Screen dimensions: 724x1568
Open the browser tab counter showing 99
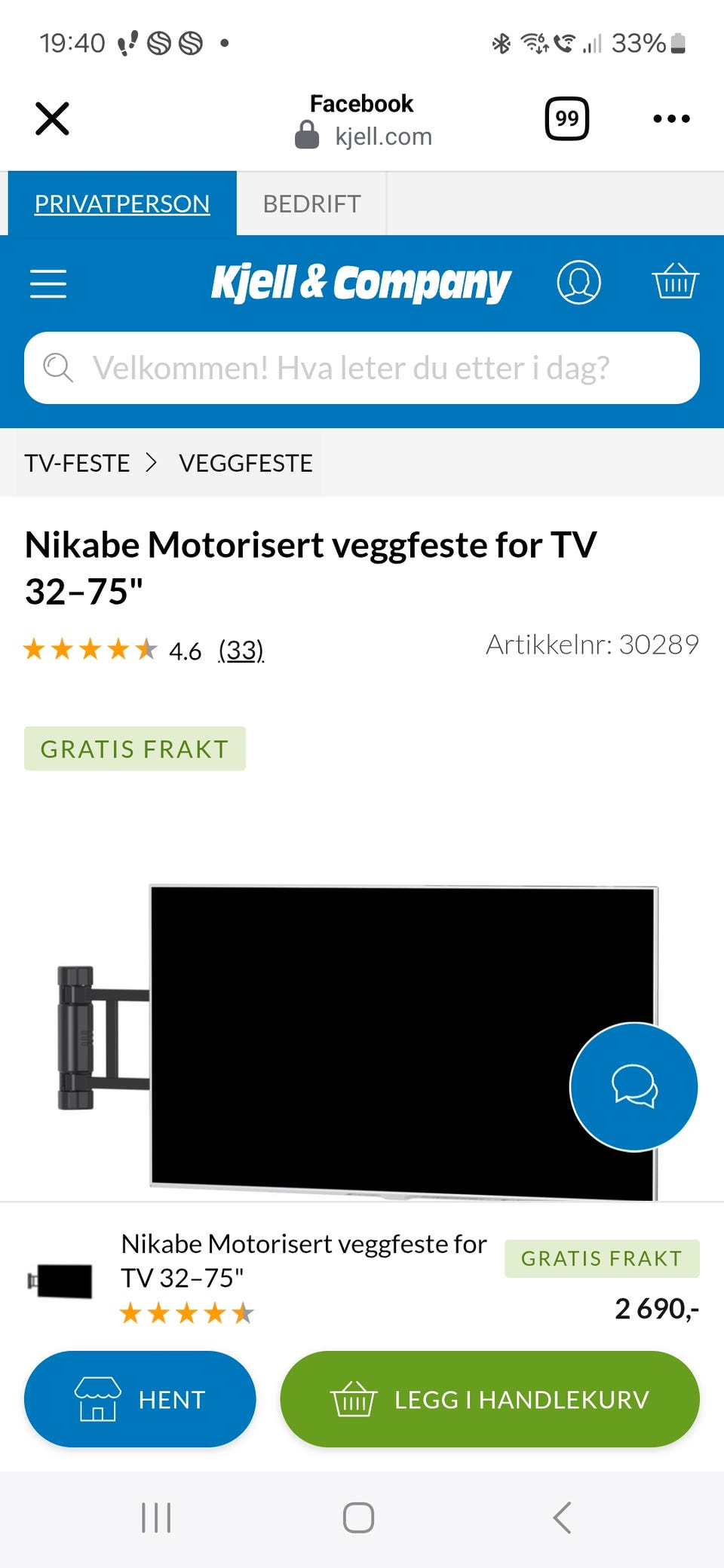[567, 118]
